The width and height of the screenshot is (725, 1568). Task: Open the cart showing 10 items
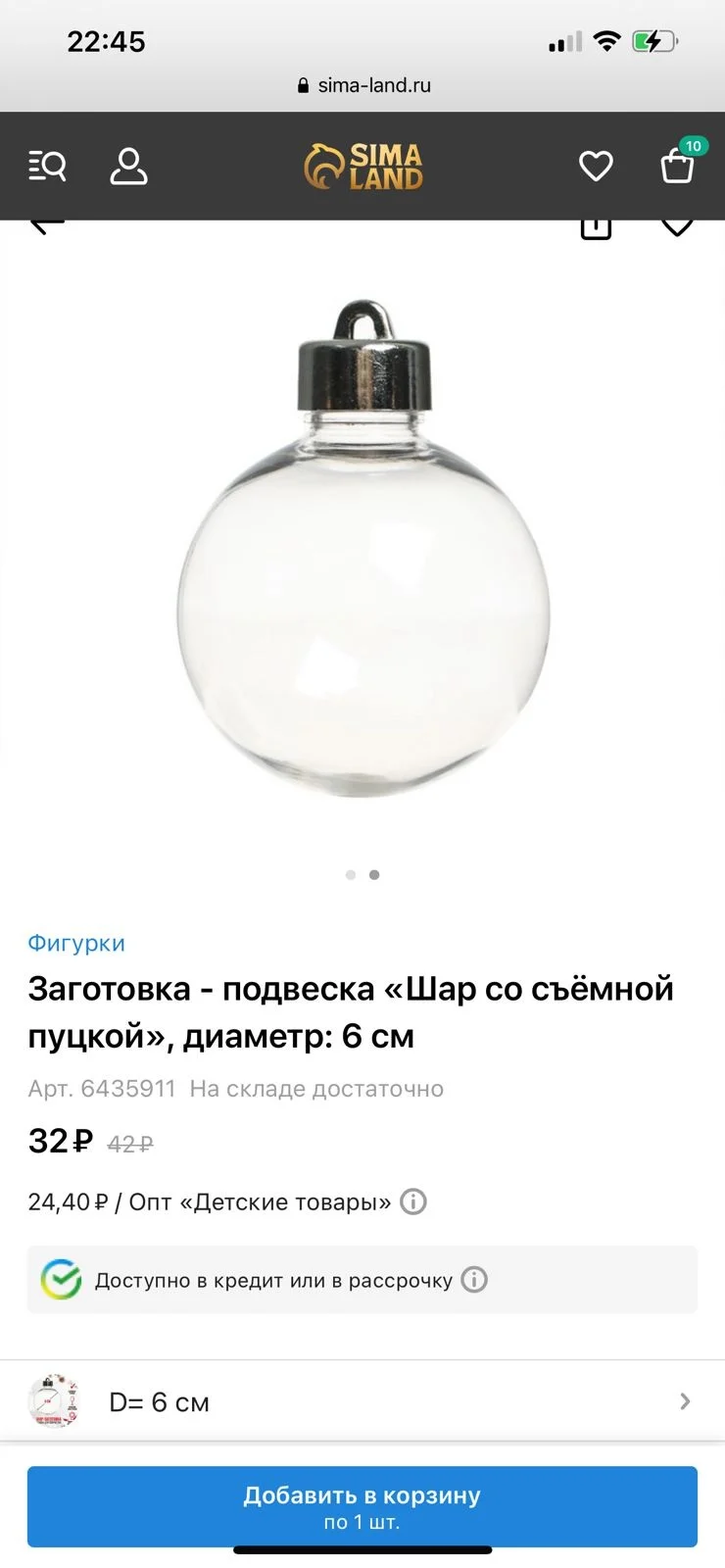(x=678, y=166)
